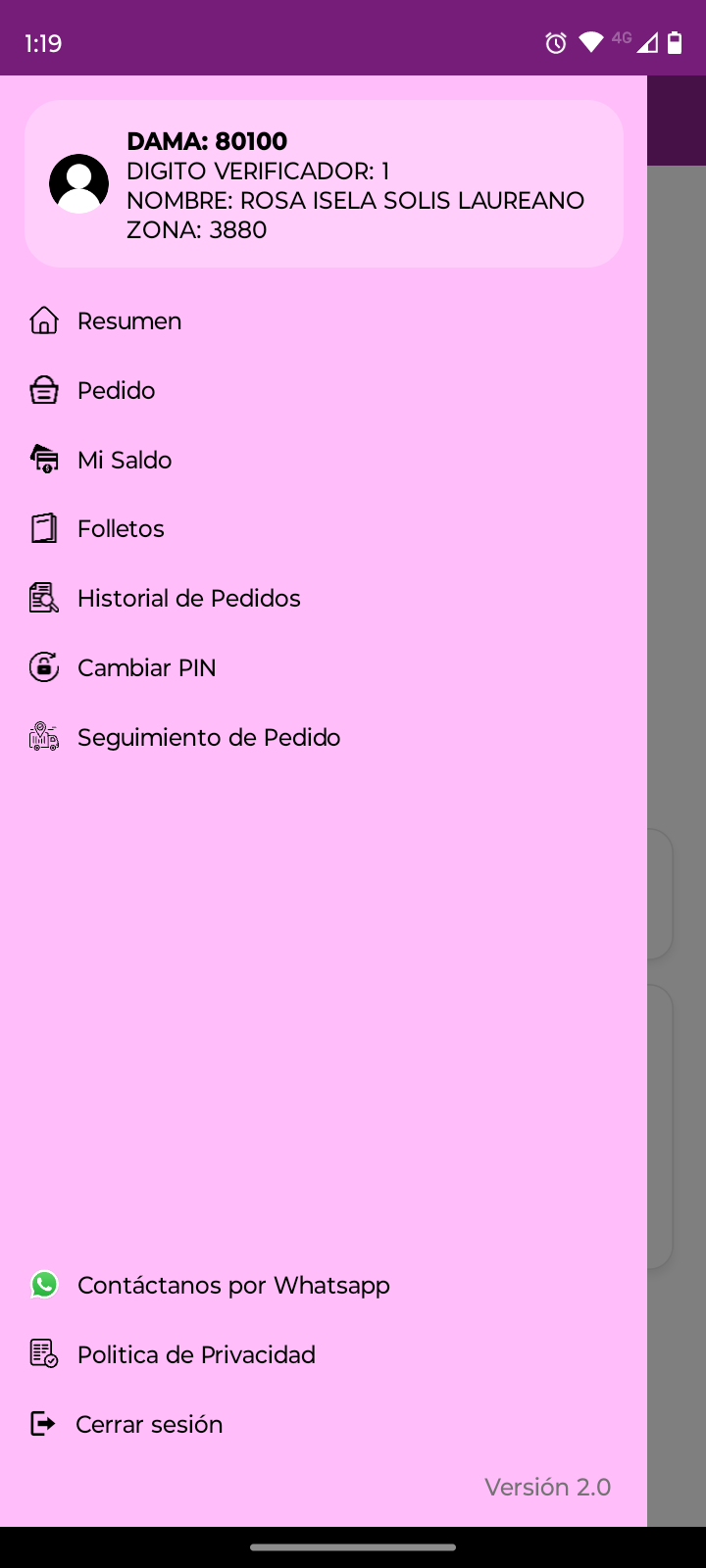Go to Pedido
Screen dimensions: 706x1568
tap(116, 391)
